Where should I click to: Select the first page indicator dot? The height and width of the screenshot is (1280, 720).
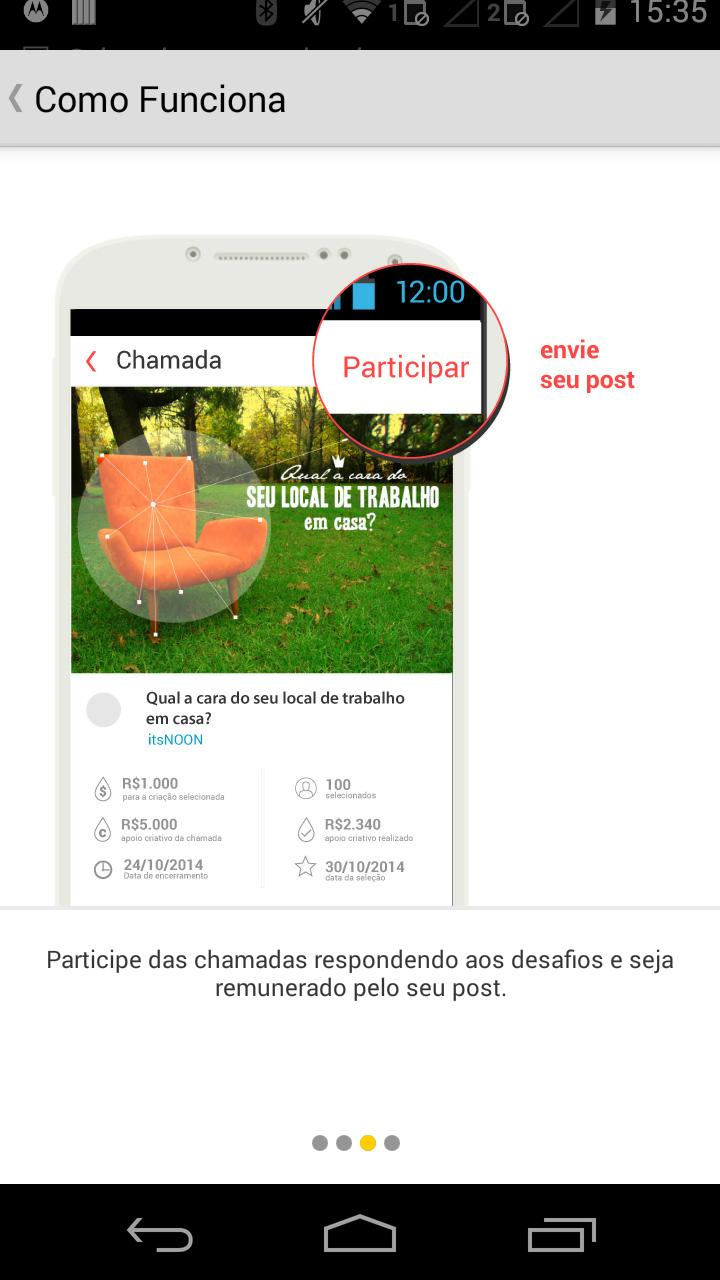[x=320, y=1143]
